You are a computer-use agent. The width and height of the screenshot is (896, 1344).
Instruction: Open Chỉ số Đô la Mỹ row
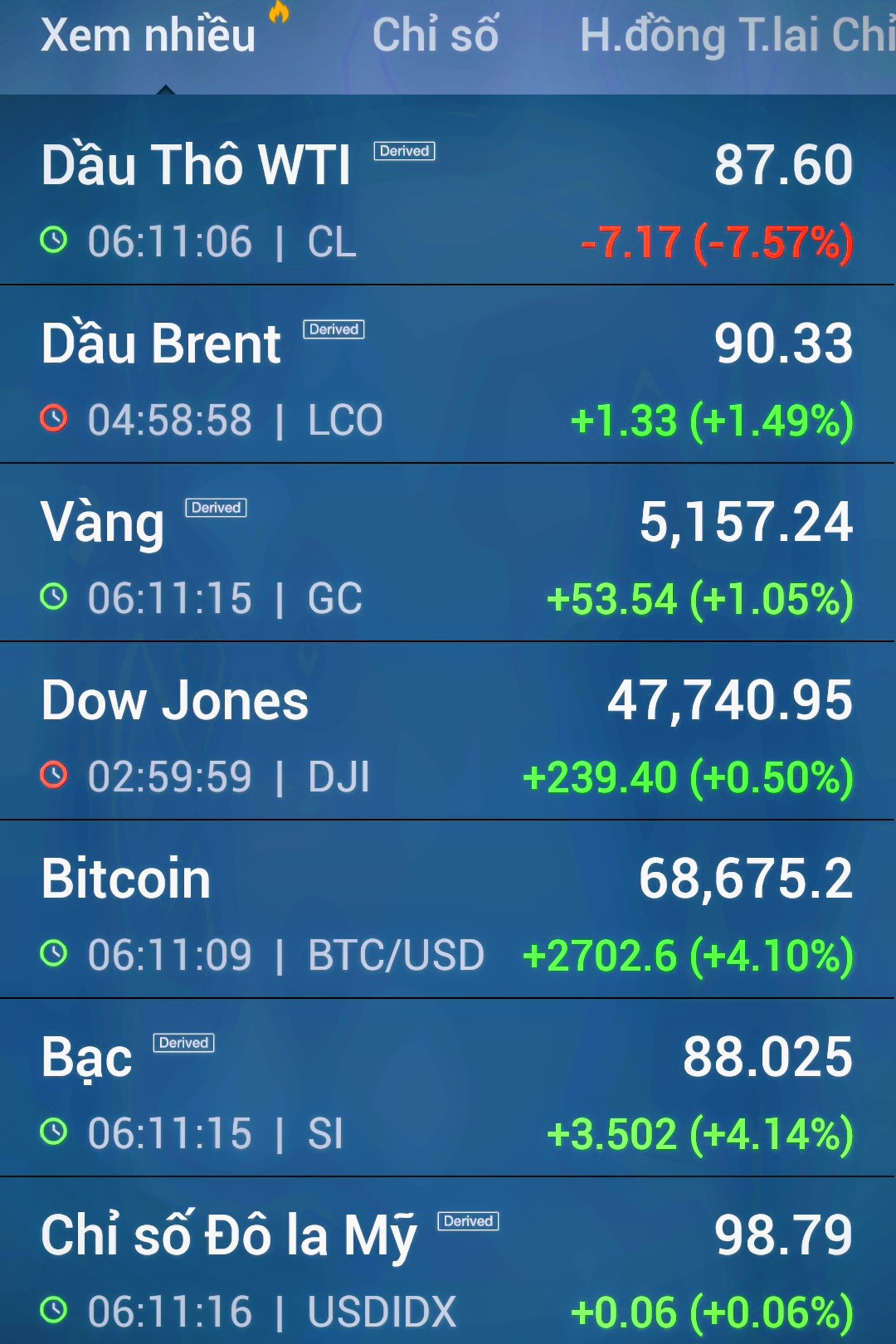click(448, 1265)
